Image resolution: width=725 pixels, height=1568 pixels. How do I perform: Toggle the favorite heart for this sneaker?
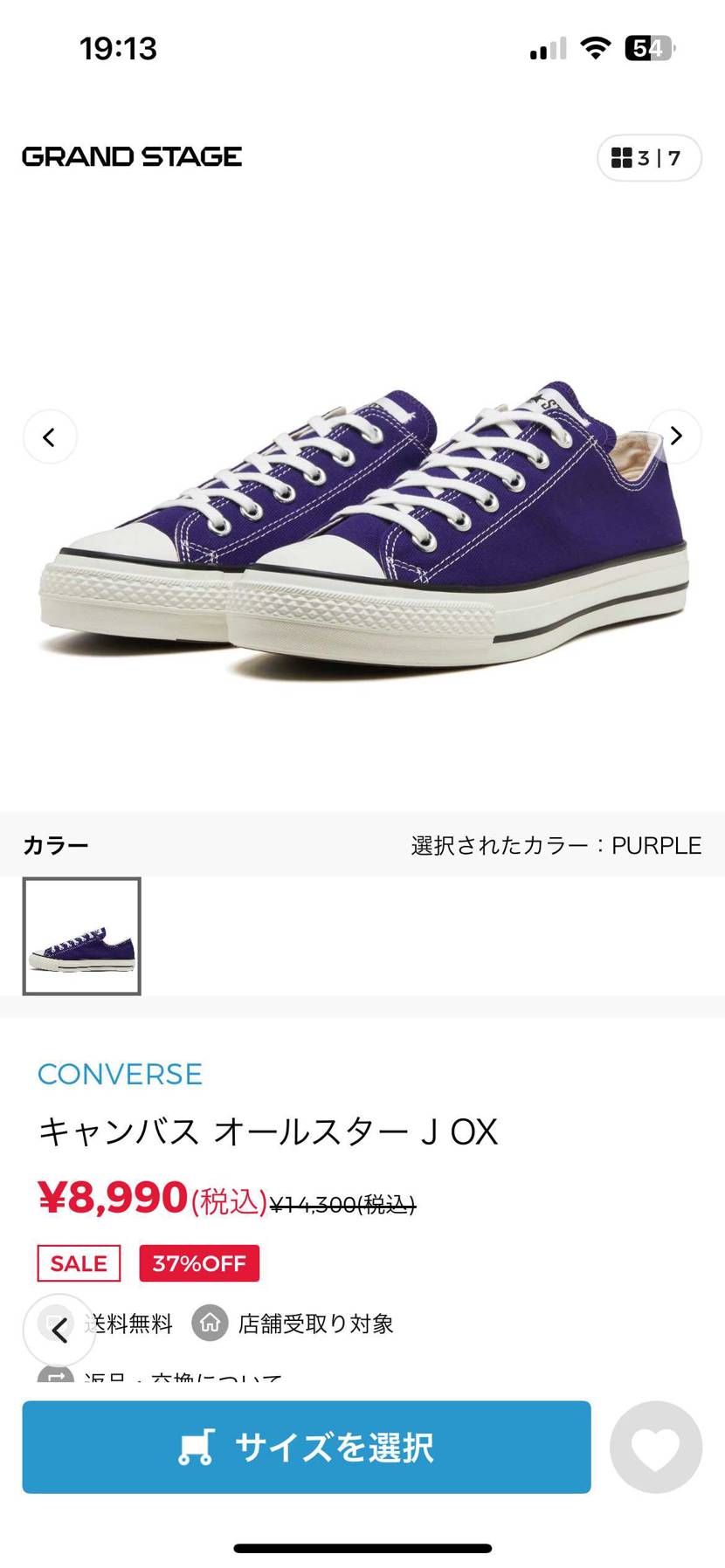655,1447
